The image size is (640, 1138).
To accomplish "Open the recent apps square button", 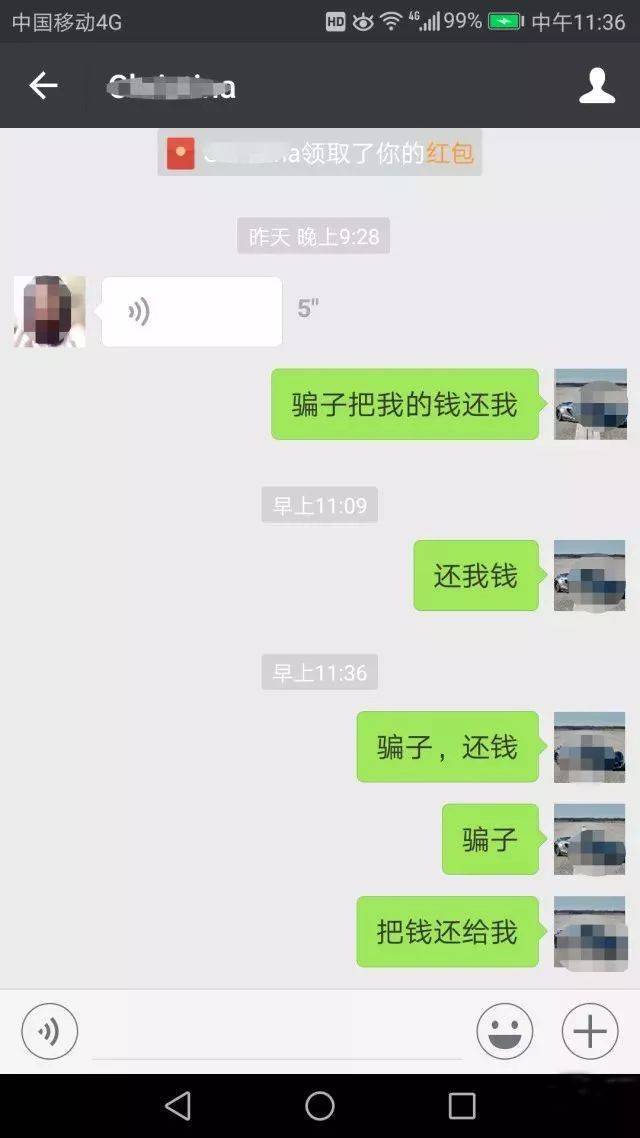I will tap(462, 1105).
